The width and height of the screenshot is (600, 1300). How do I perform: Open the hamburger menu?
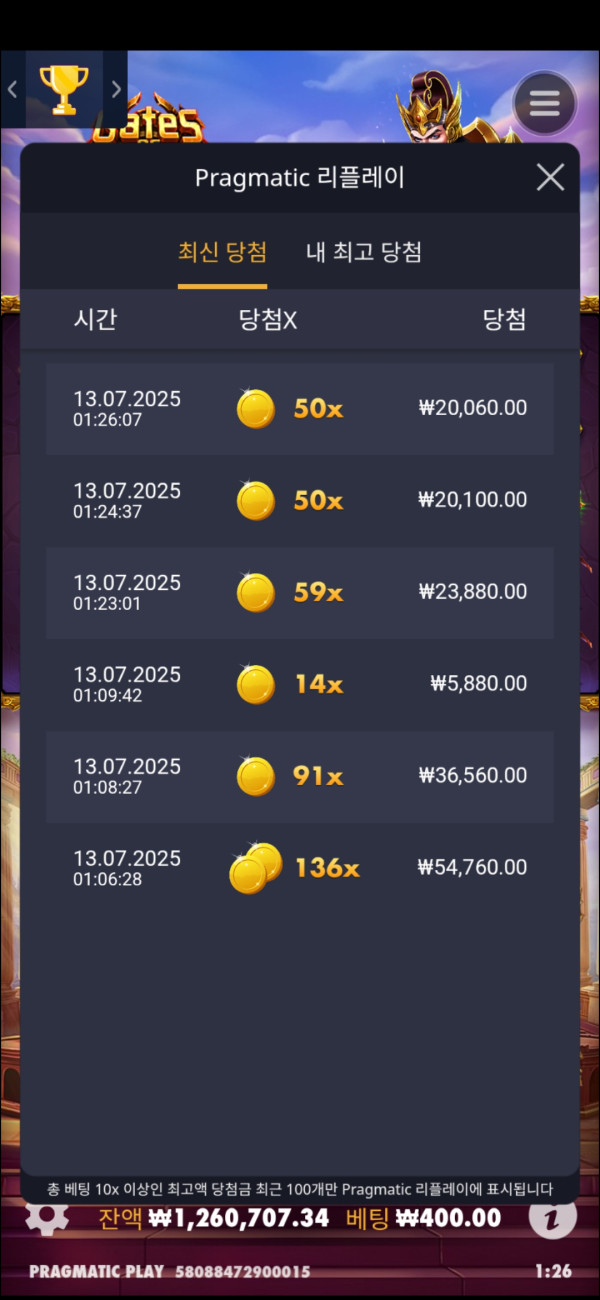tap(544, 103)
